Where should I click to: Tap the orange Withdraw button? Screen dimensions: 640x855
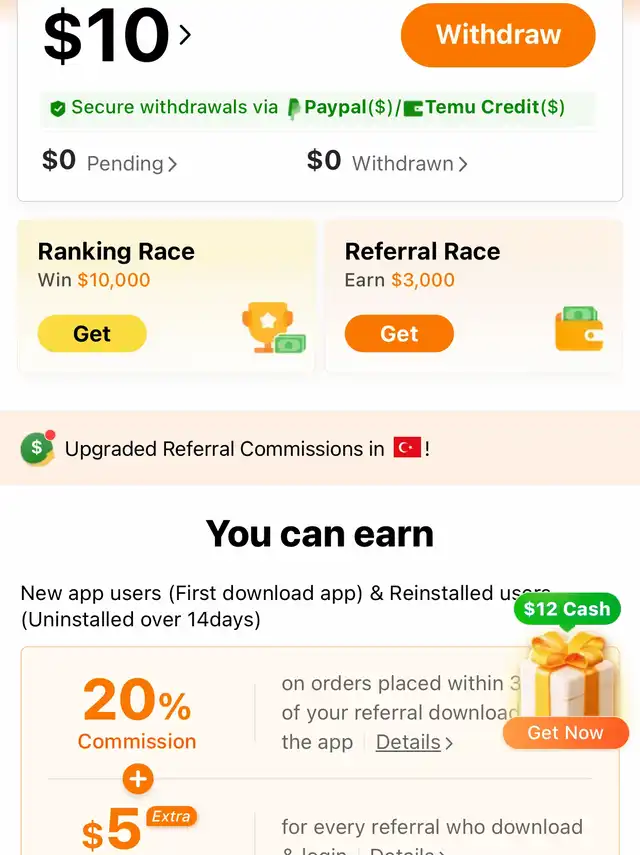(x=498, y=35)
